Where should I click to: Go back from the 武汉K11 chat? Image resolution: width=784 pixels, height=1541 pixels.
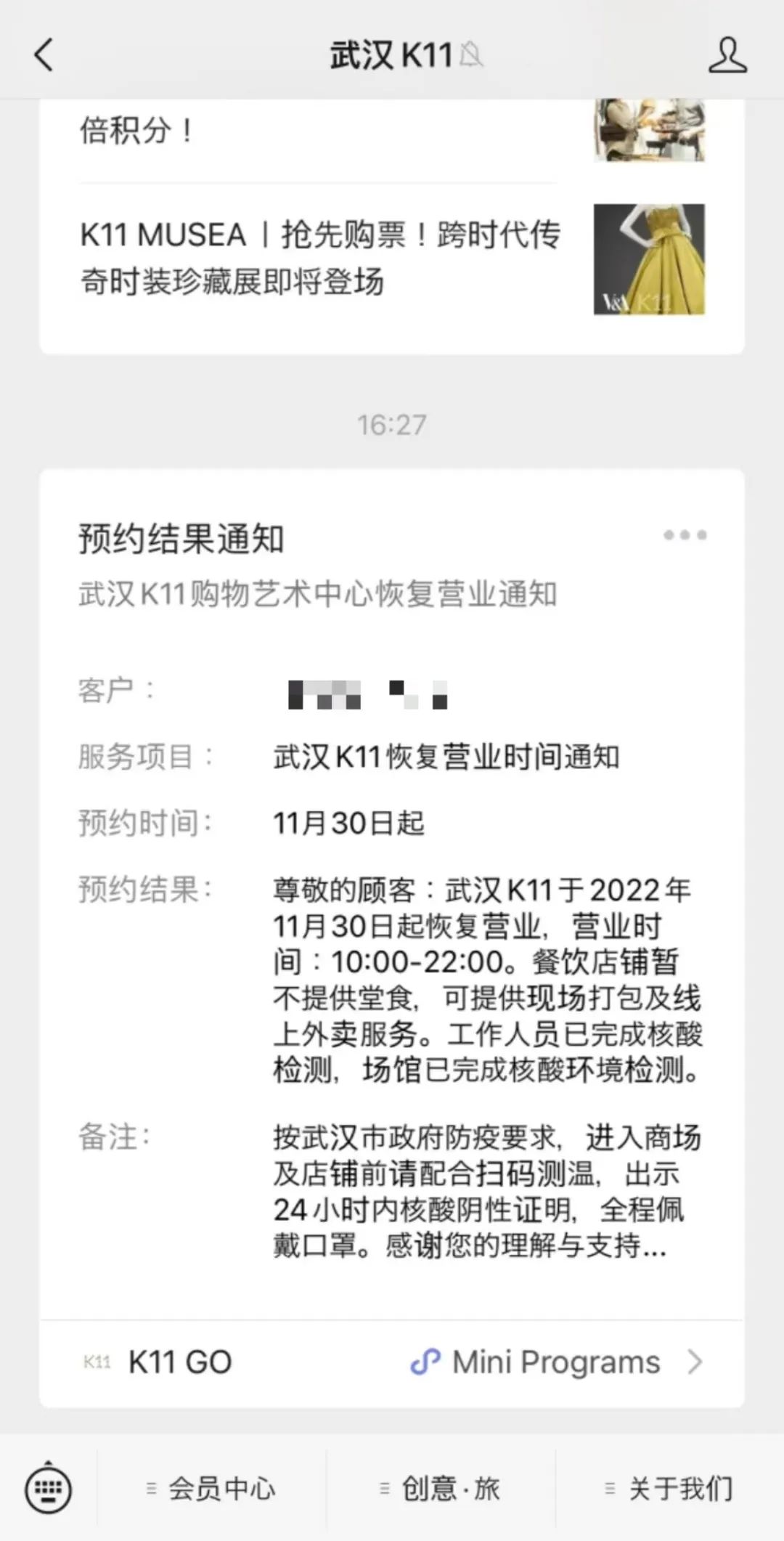pyautogui.click(x=44, y=55)
